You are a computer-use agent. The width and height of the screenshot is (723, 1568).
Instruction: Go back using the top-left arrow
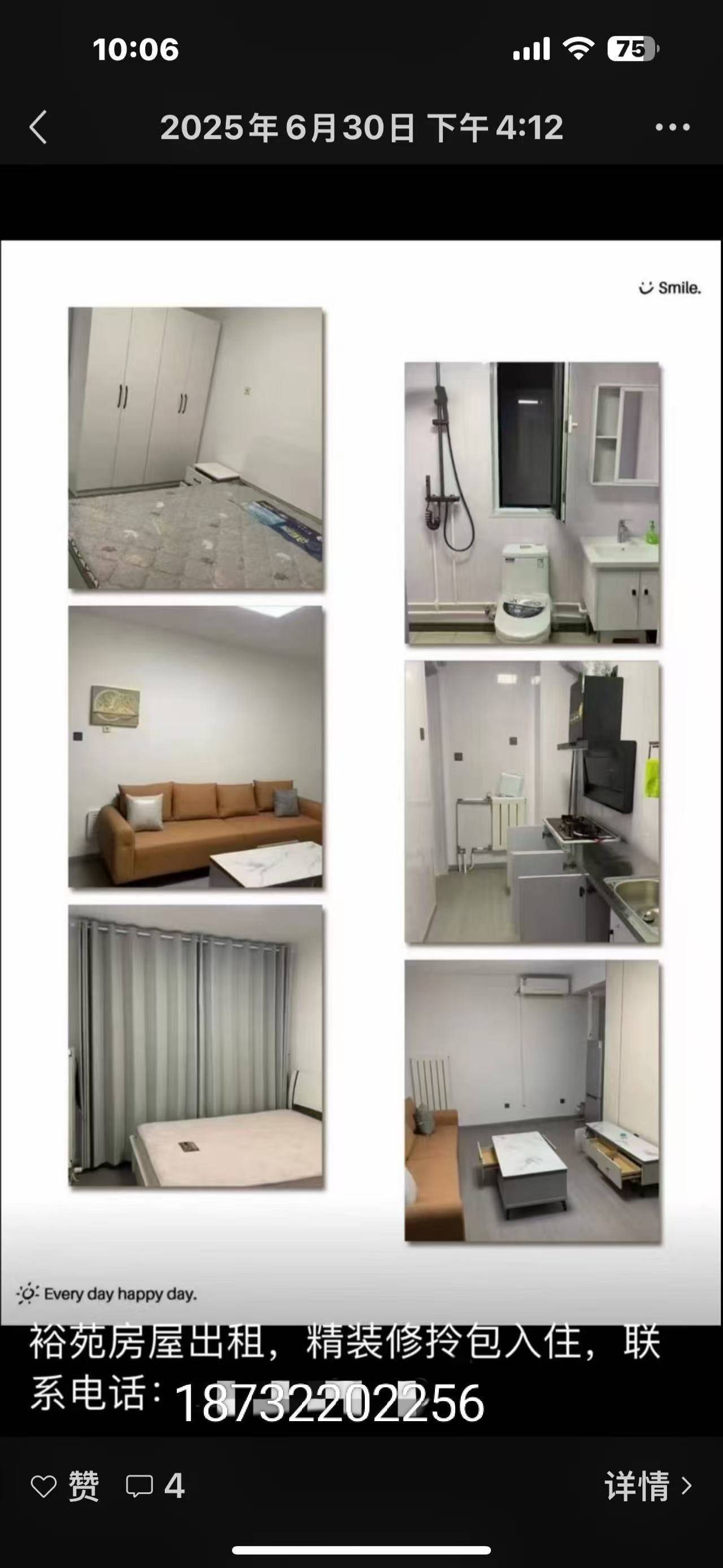coord(38,127)
